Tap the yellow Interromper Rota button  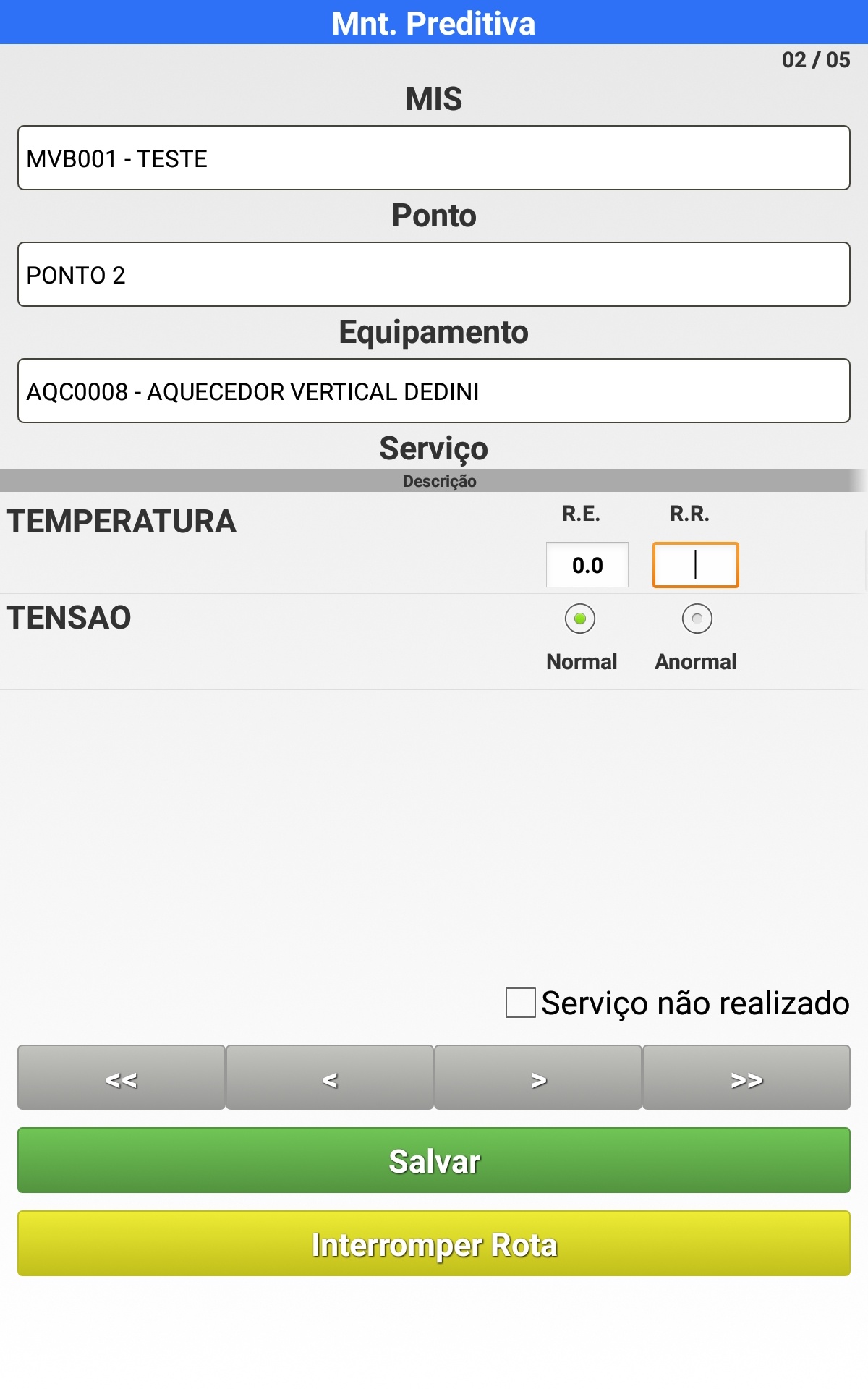pos(434,1243)
